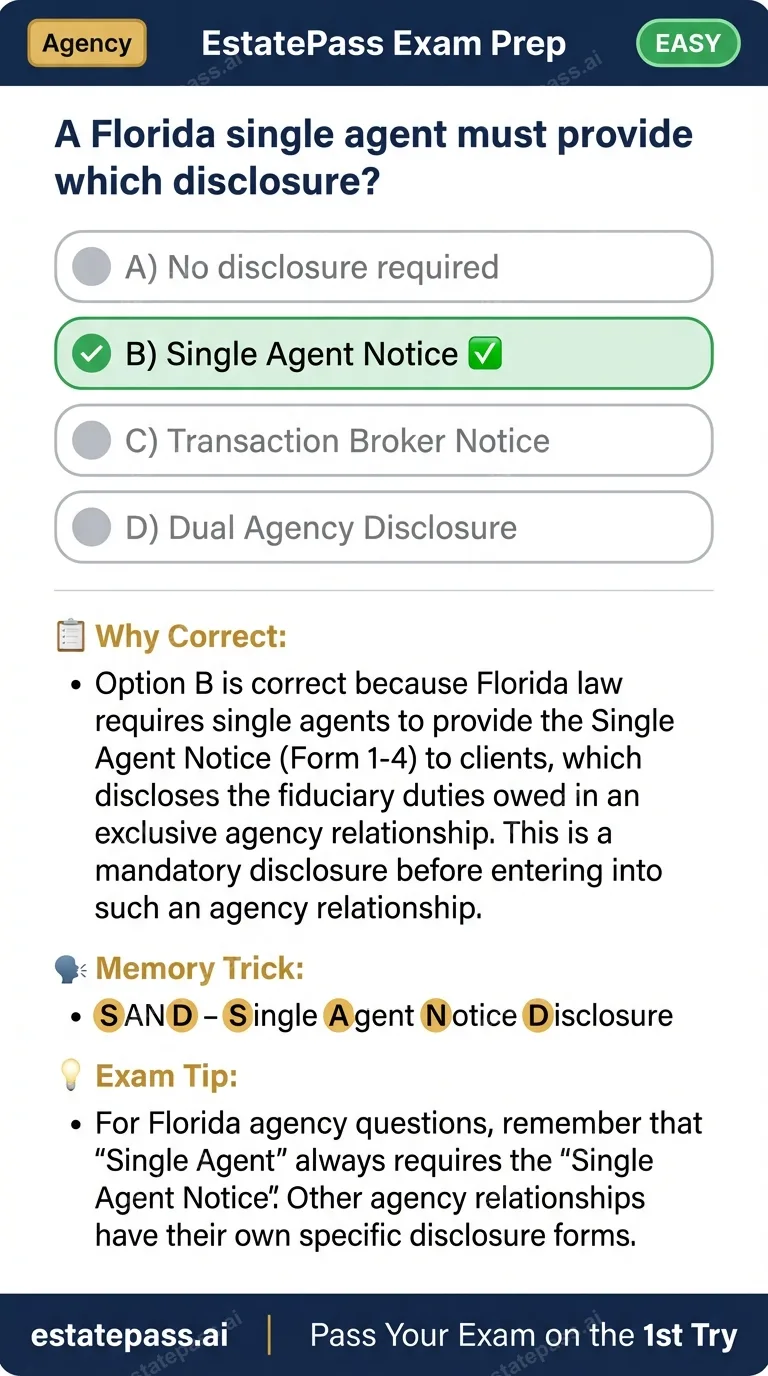Viewport: 768px width, 1376px height.
Task: Click the Single Agent Notice answer card
Action: [384, 353]
